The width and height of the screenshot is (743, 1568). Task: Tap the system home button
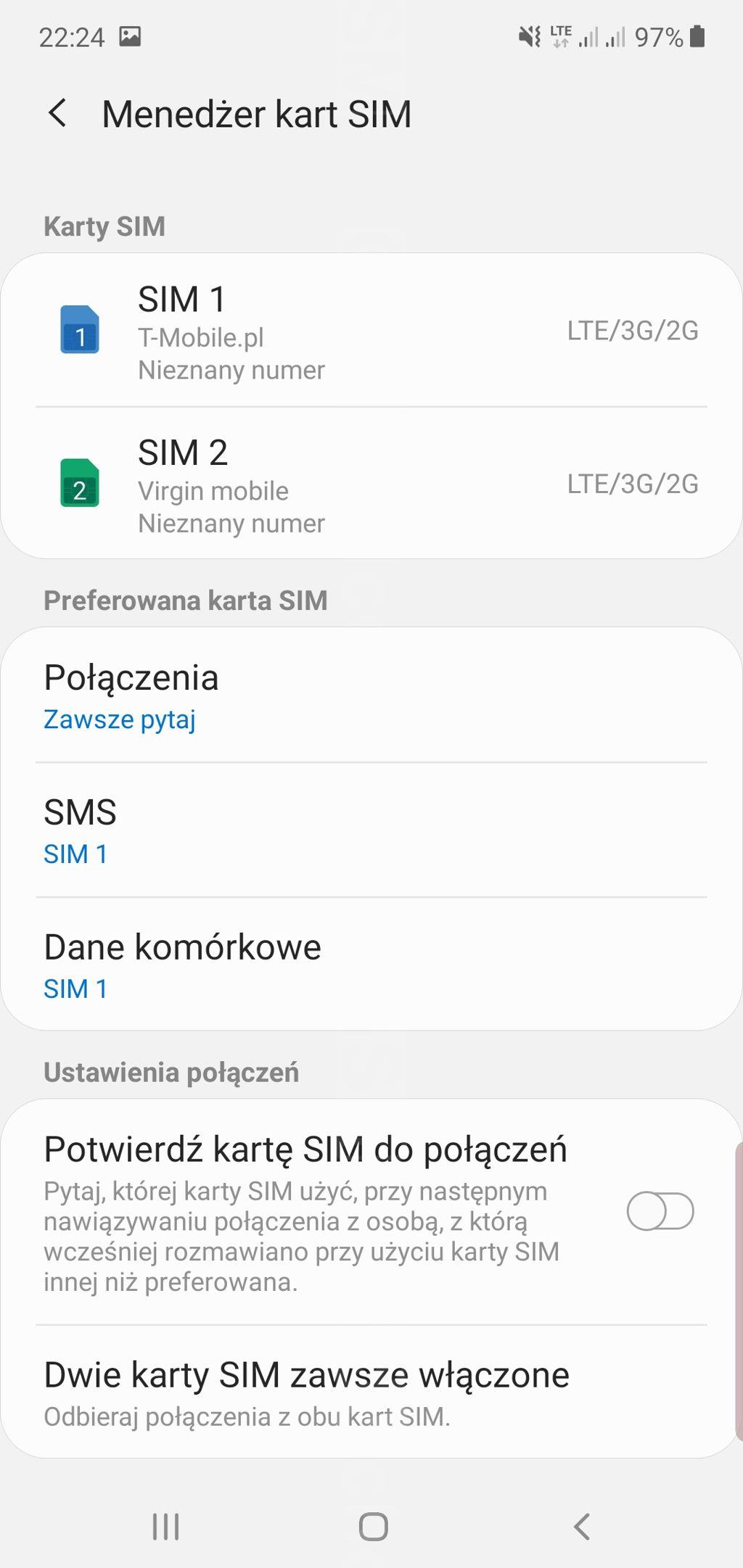click(x=373, y=1527)
